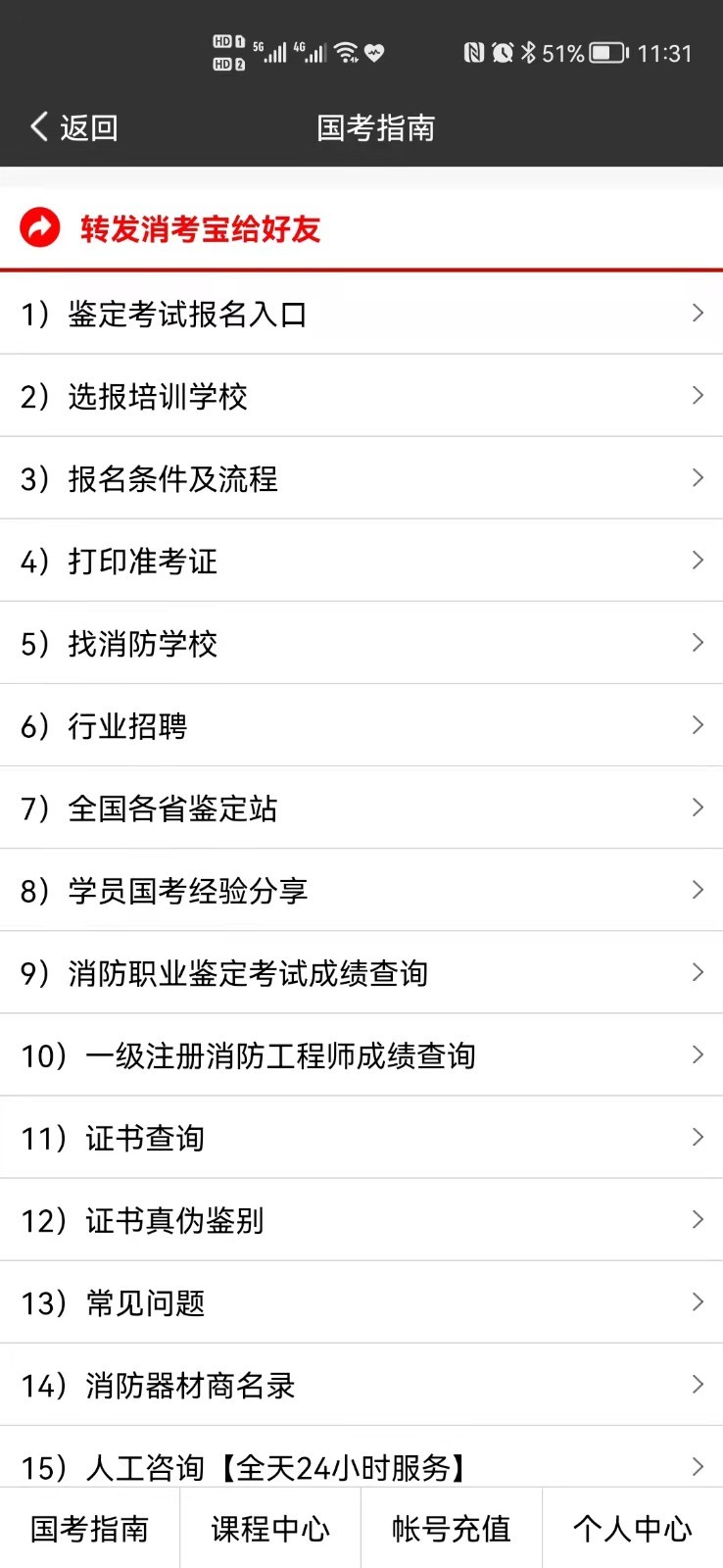Open 一级注册消防工程师成绩查询
This screenshot has height=1568, width=723.
click(361, 1054)
